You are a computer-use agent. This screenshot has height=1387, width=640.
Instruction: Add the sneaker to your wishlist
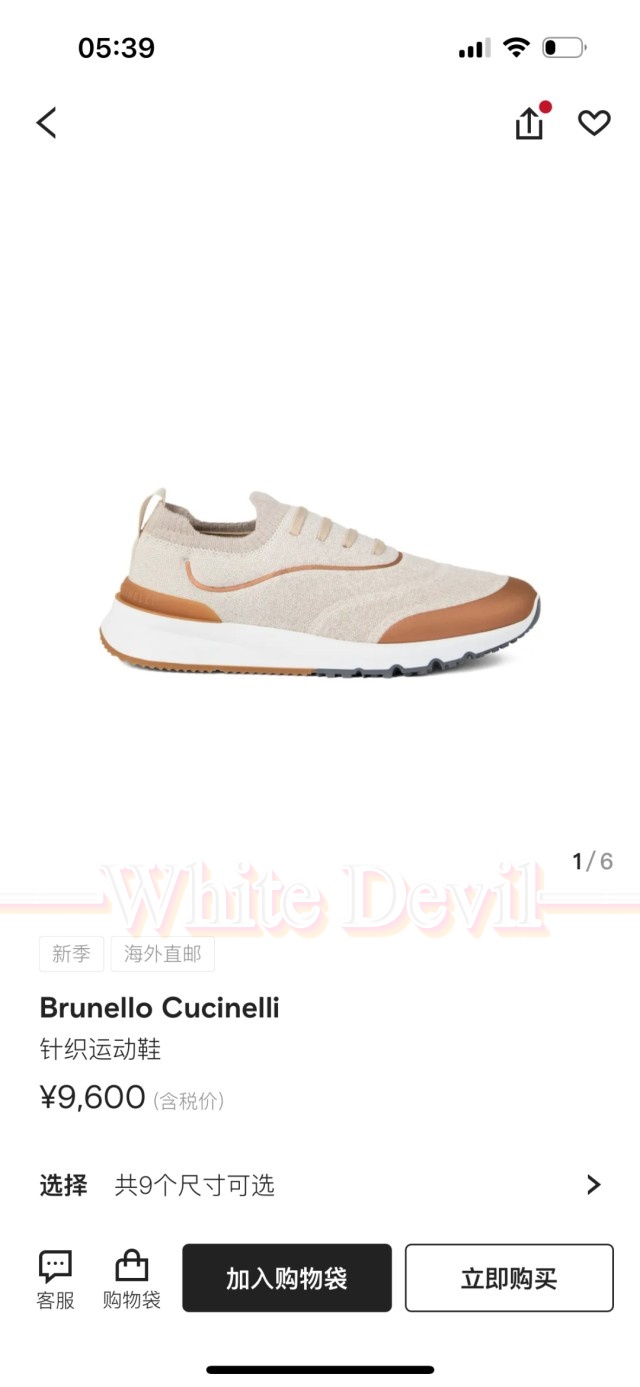pos(594,123)
